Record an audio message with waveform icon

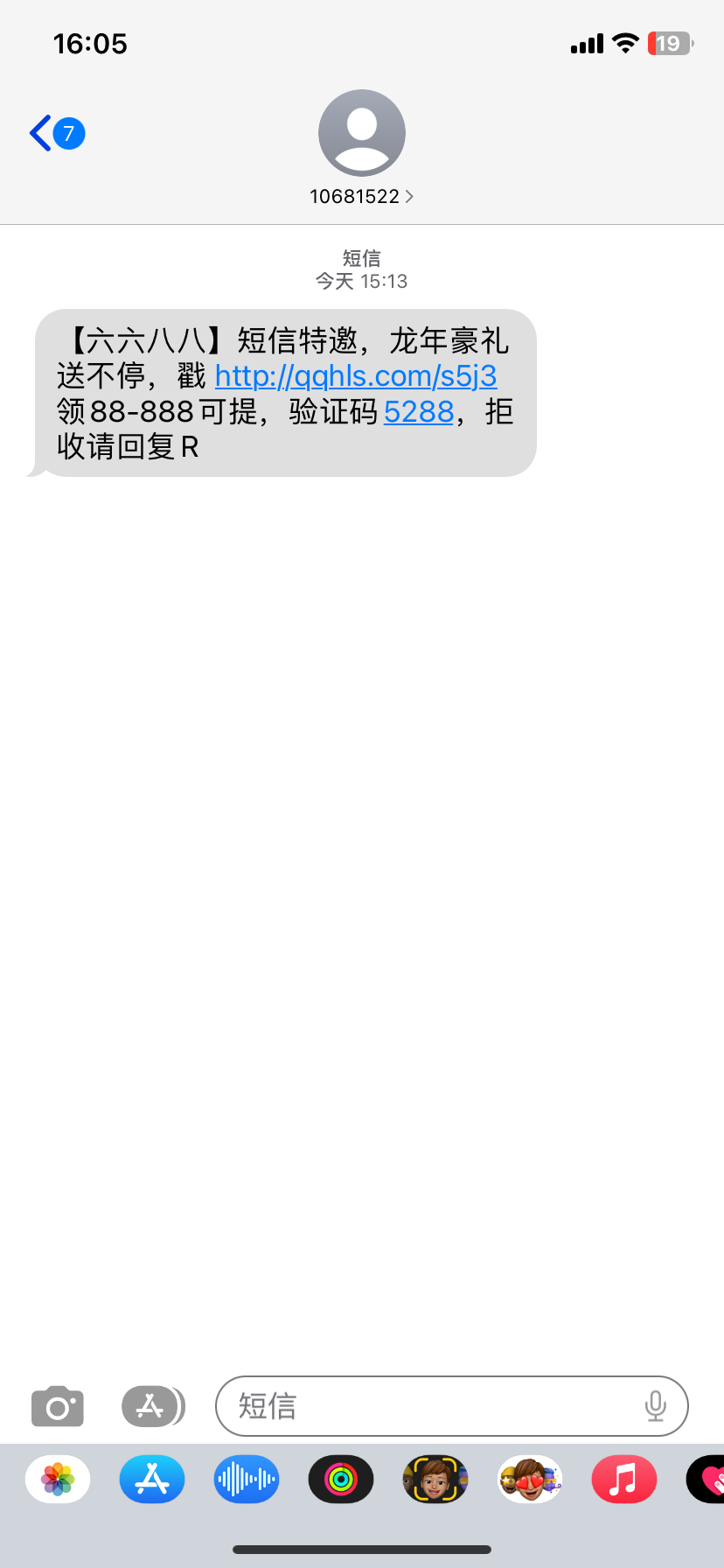click(247, 1480)
